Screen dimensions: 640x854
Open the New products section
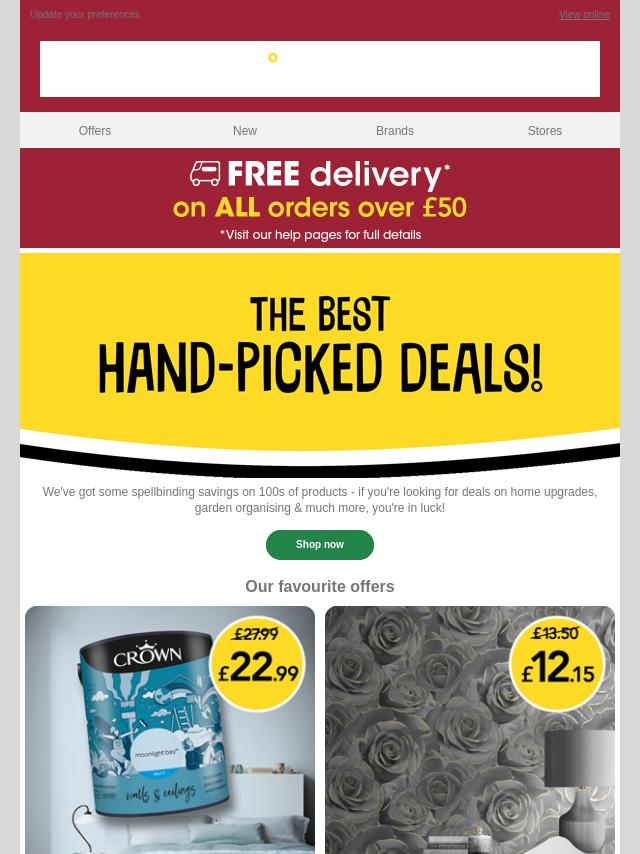tap(245, 131)
